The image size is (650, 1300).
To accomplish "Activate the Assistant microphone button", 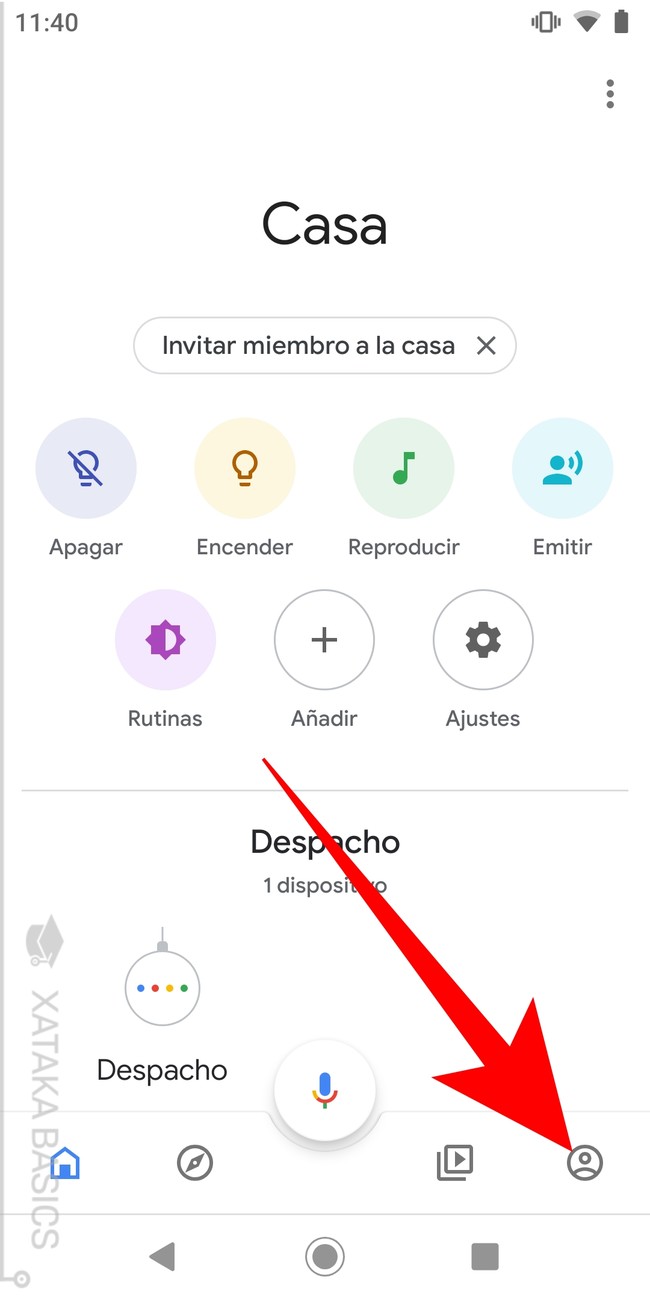I will [x=324, y=1090].
